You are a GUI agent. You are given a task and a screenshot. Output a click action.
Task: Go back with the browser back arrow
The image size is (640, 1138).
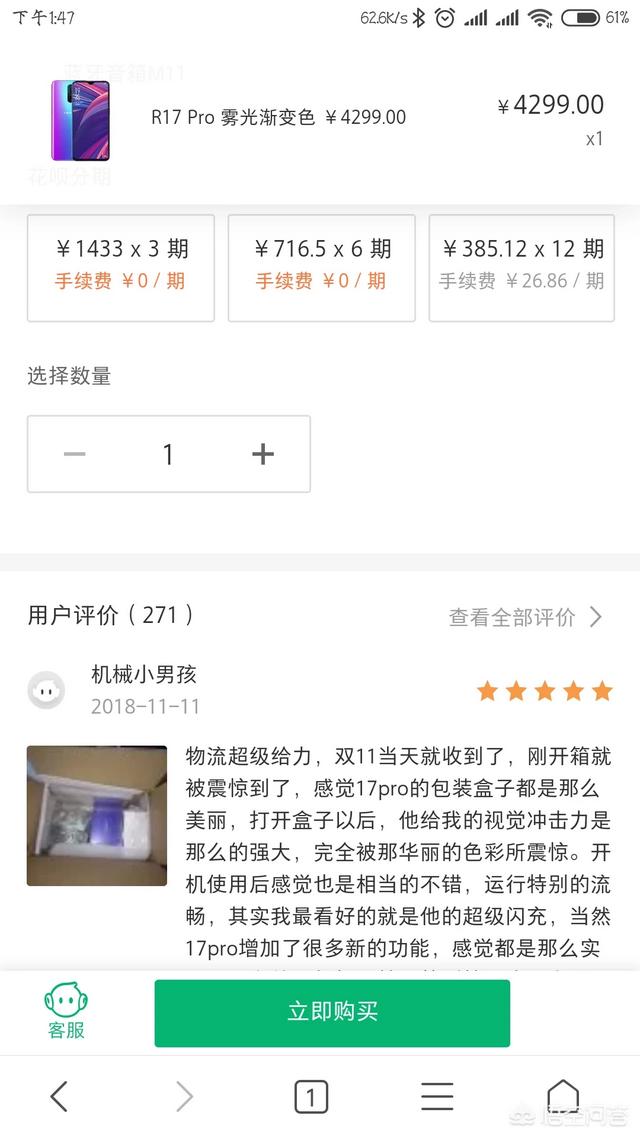[x=59, y=1097]
